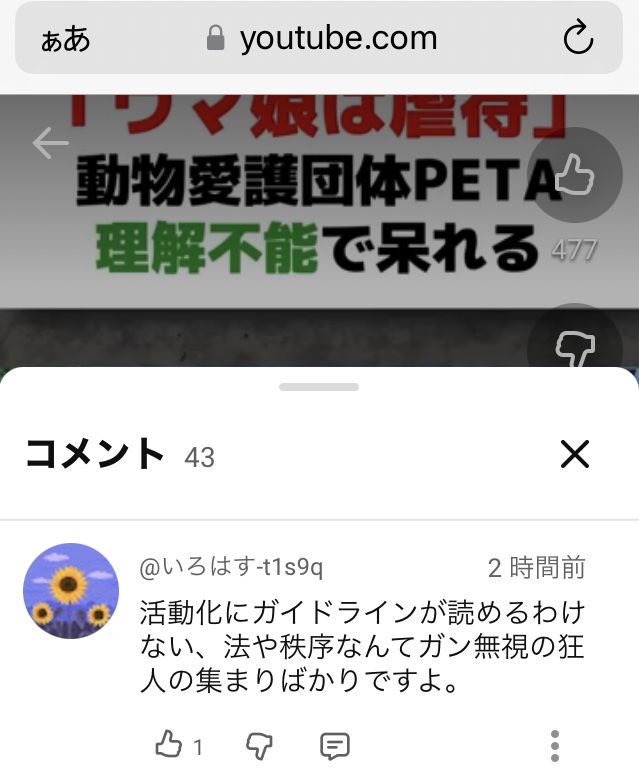
Task: Close the コメント panel
Action: (575, 455)
